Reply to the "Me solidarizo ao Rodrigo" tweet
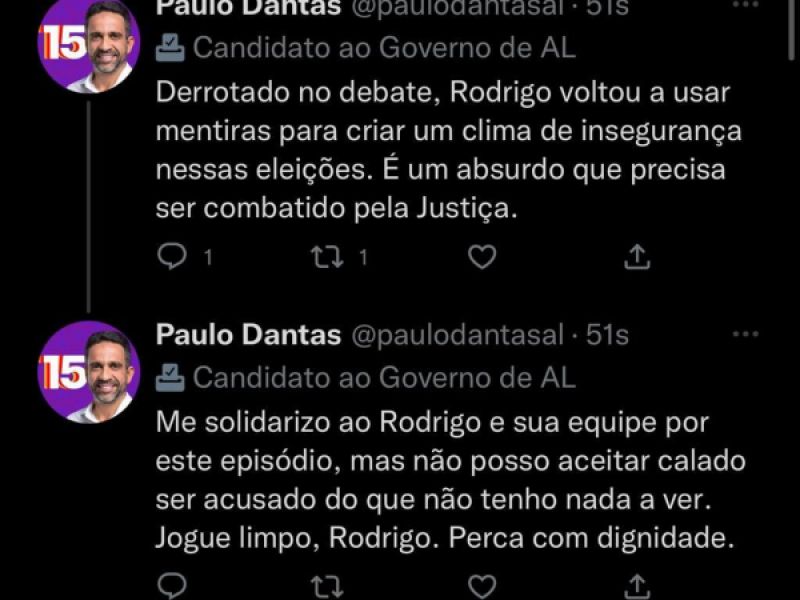800x600 pixels. [x=174, y=584]
